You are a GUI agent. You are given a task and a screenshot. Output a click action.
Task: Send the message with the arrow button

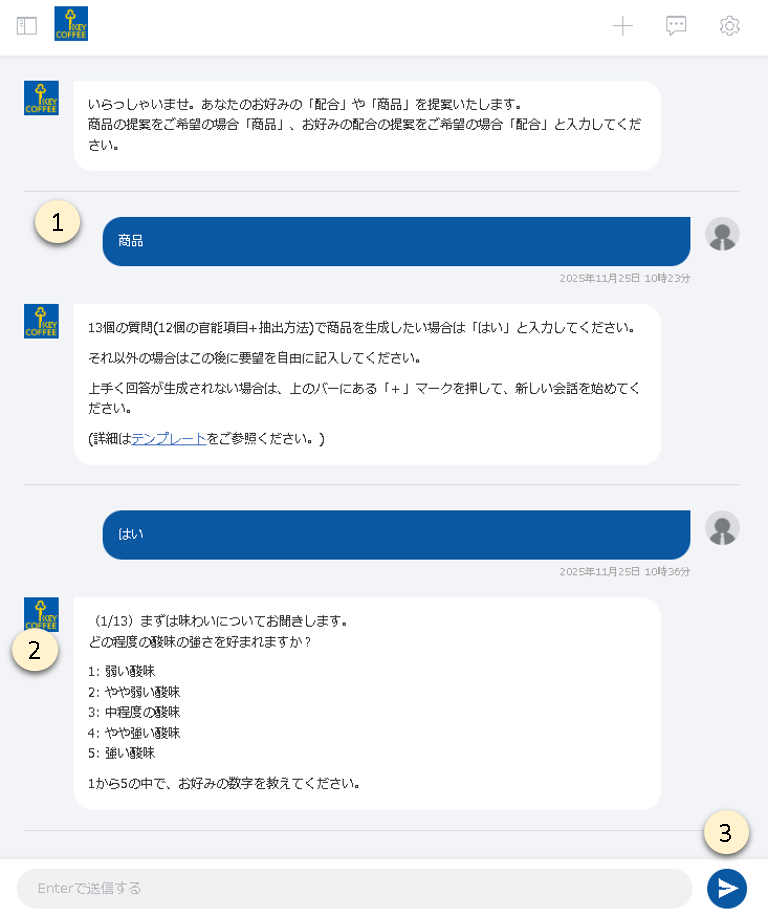coord(727,888)
